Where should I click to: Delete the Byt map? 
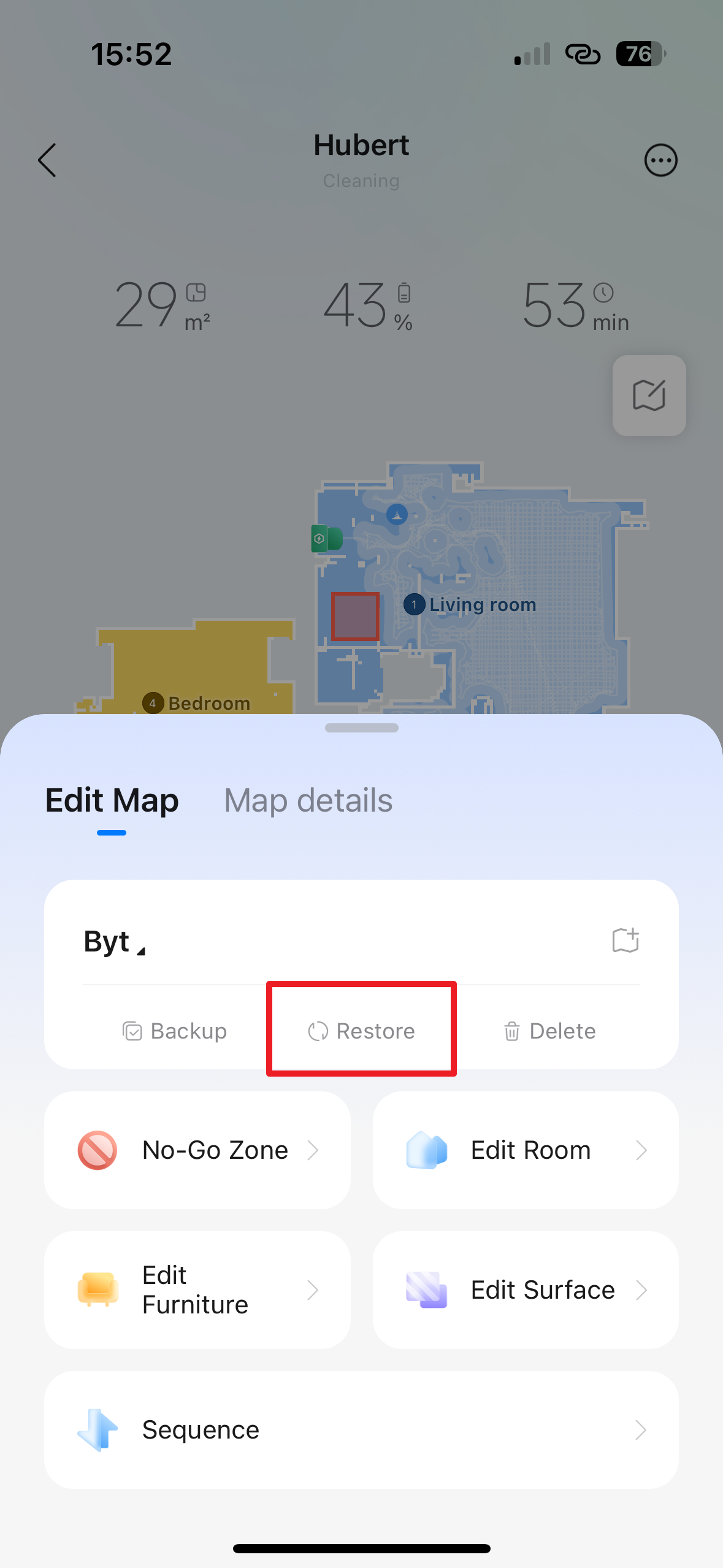(x=549, y=1031)
